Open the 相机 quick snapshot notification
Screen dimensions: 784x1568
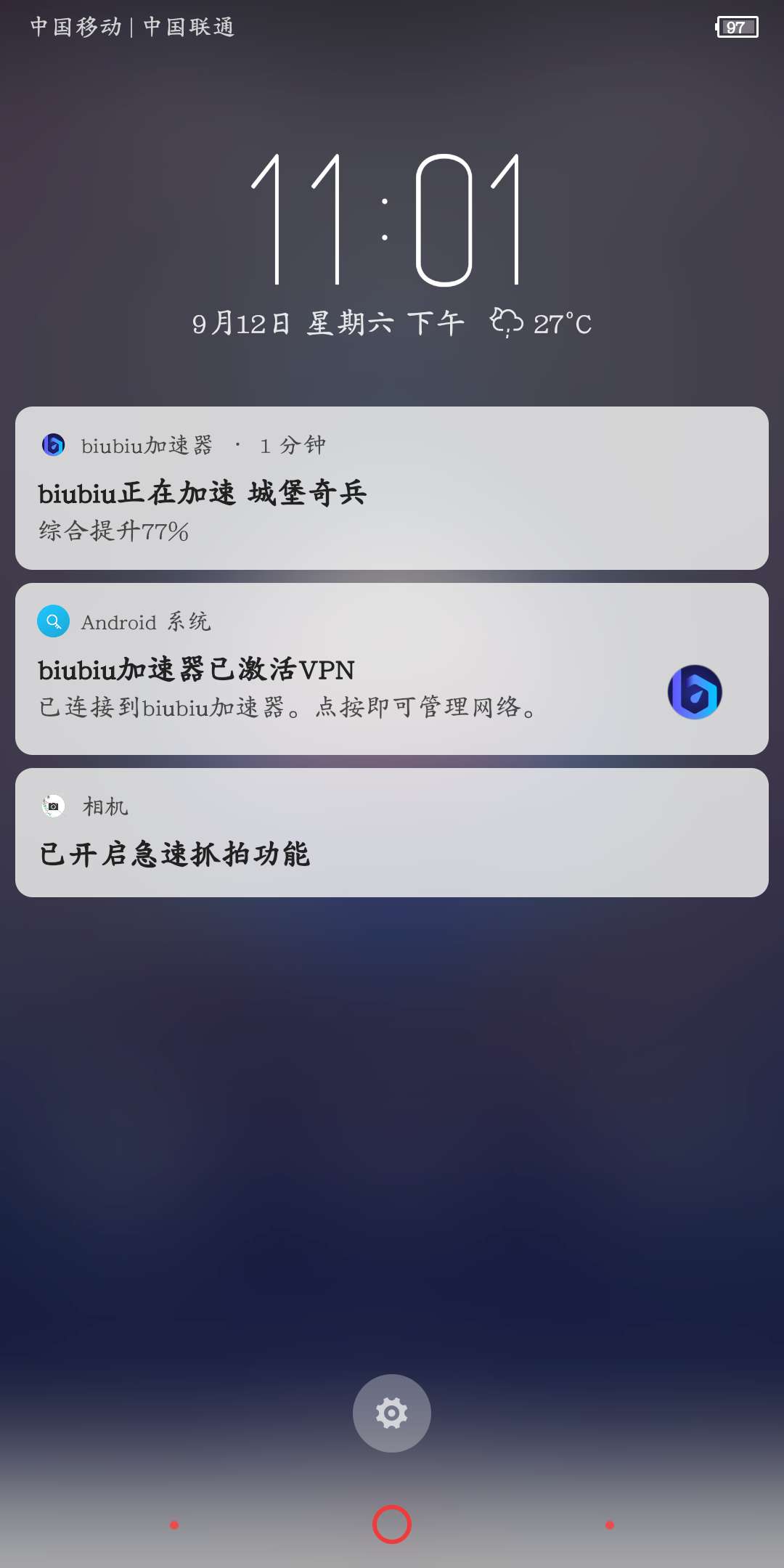tap(392, 833)
